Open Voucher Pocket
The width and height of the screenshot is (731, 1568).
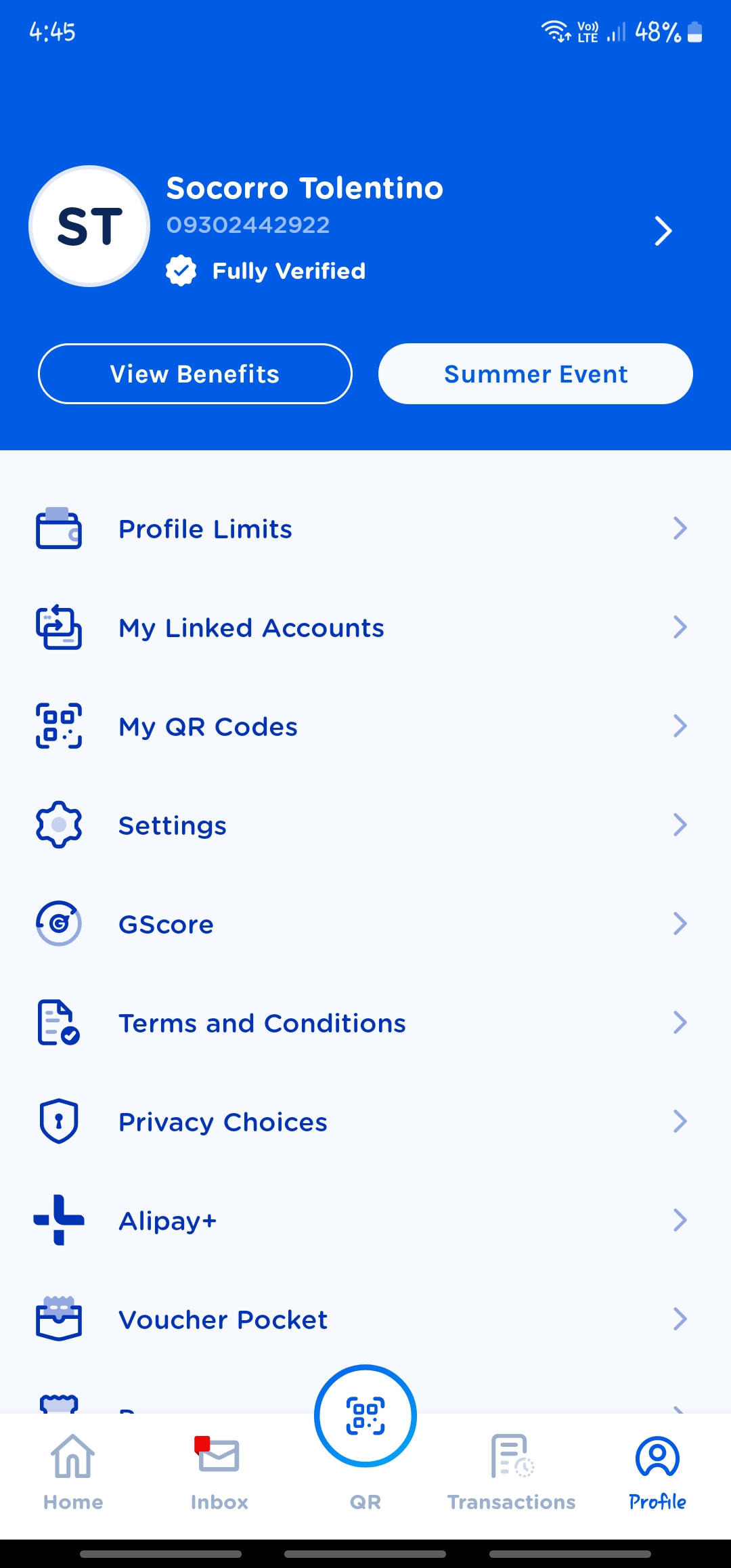tap(365, 1320)
